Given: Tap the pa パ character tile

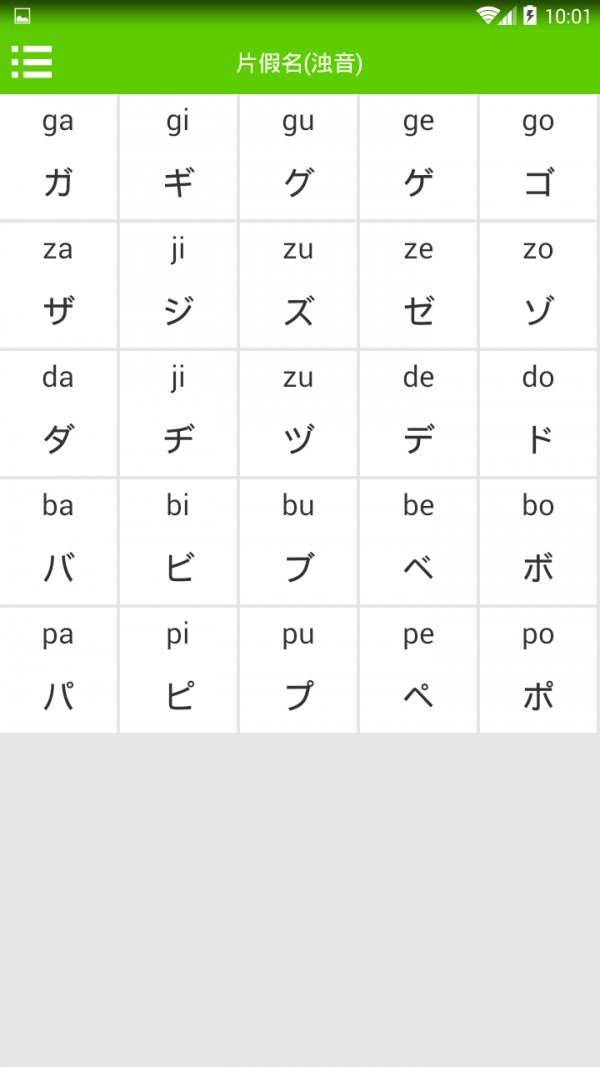Looking at the screenshot, I should (x=58, y=669).
